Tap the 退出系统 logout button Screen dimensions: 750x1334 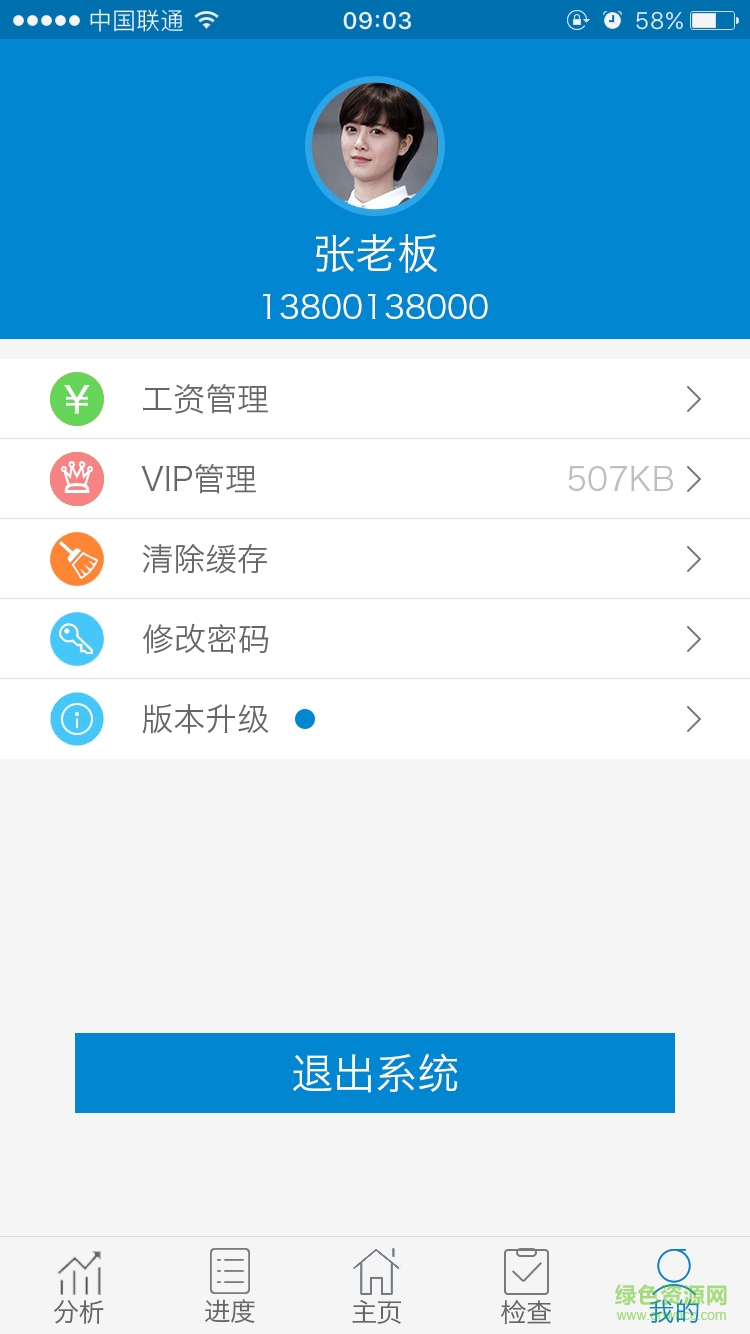pyautogui.click(x=375, y=1073)
